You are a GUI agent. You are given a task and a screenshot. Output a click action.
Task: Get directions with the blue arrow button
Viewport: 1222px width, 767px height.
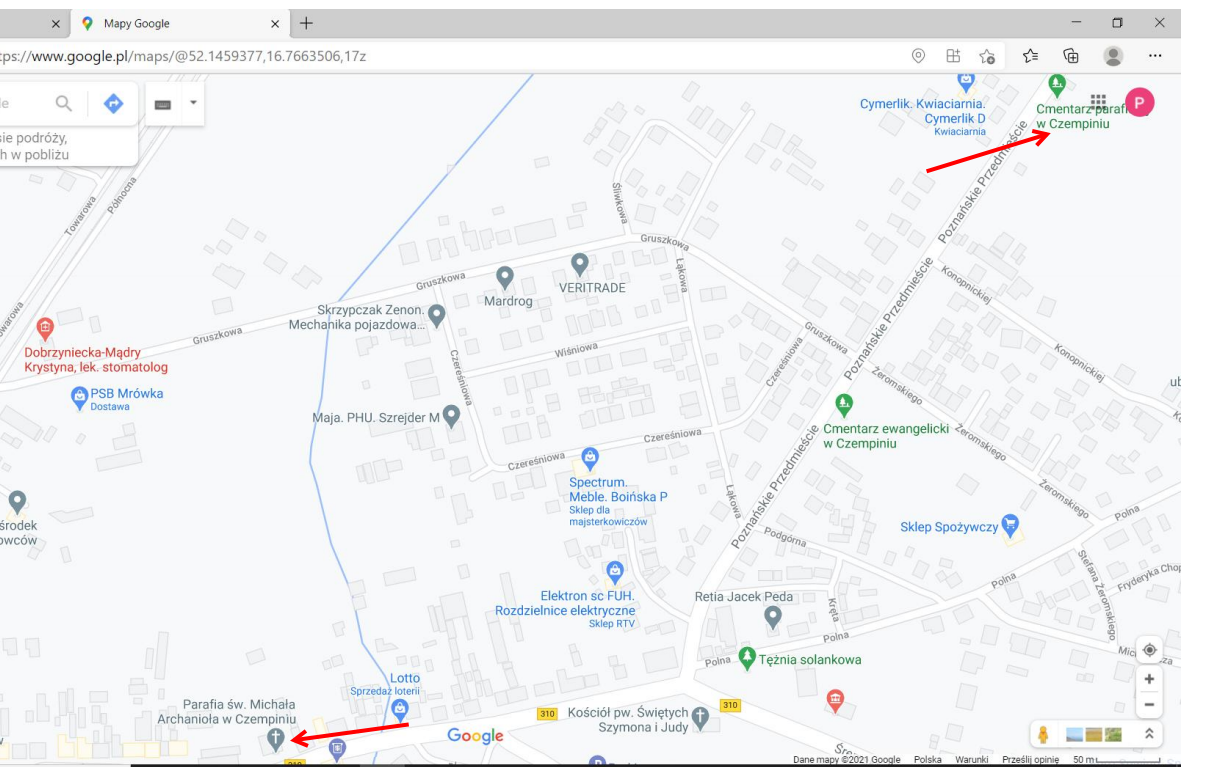[x=113, y=103]
